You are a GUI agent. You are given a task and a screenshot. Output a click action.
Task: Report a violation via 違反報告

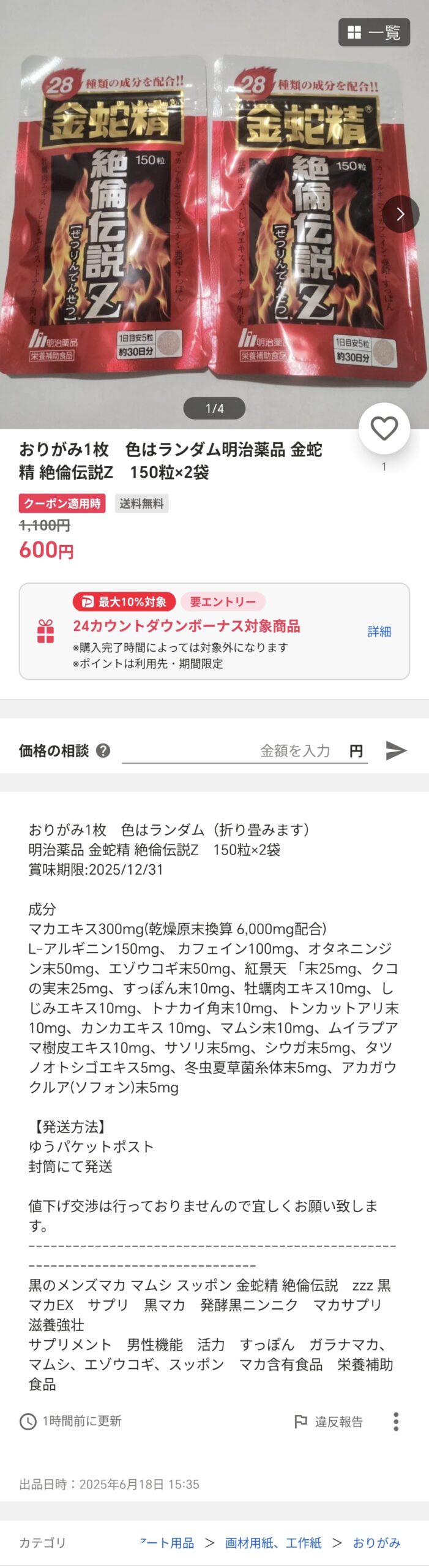(329, 1422)
